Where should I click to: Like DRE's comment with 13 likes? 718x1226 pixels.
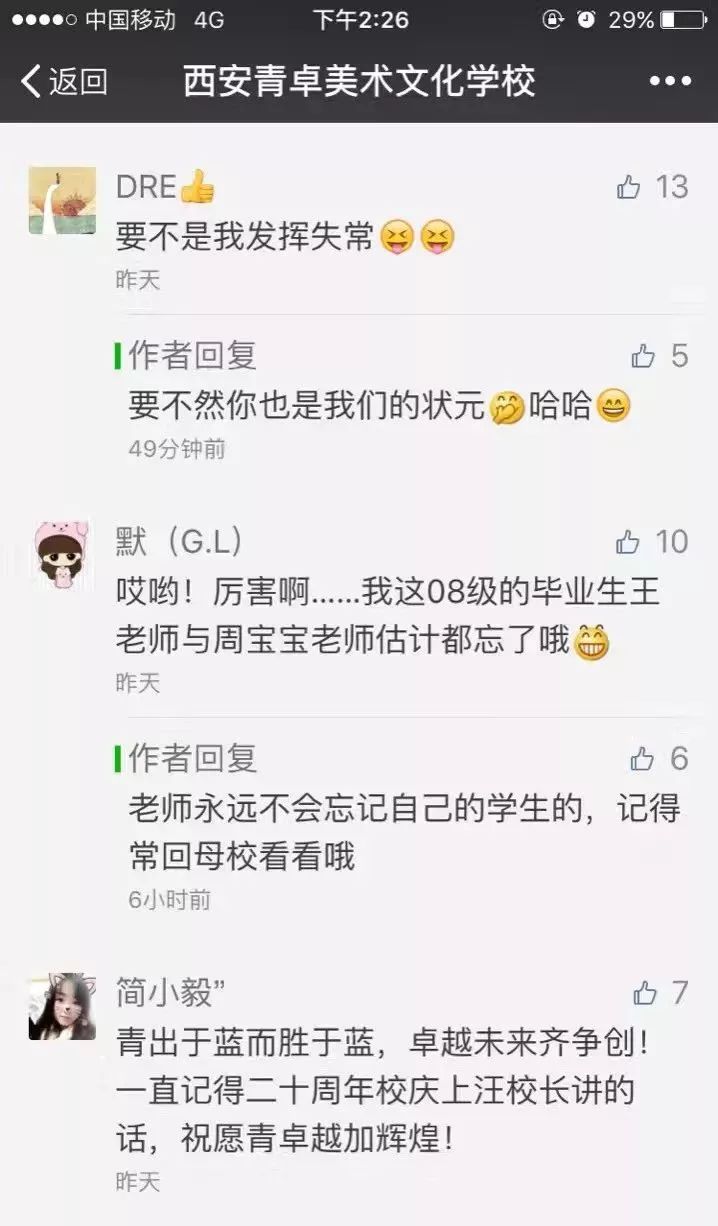click(629, 187)
